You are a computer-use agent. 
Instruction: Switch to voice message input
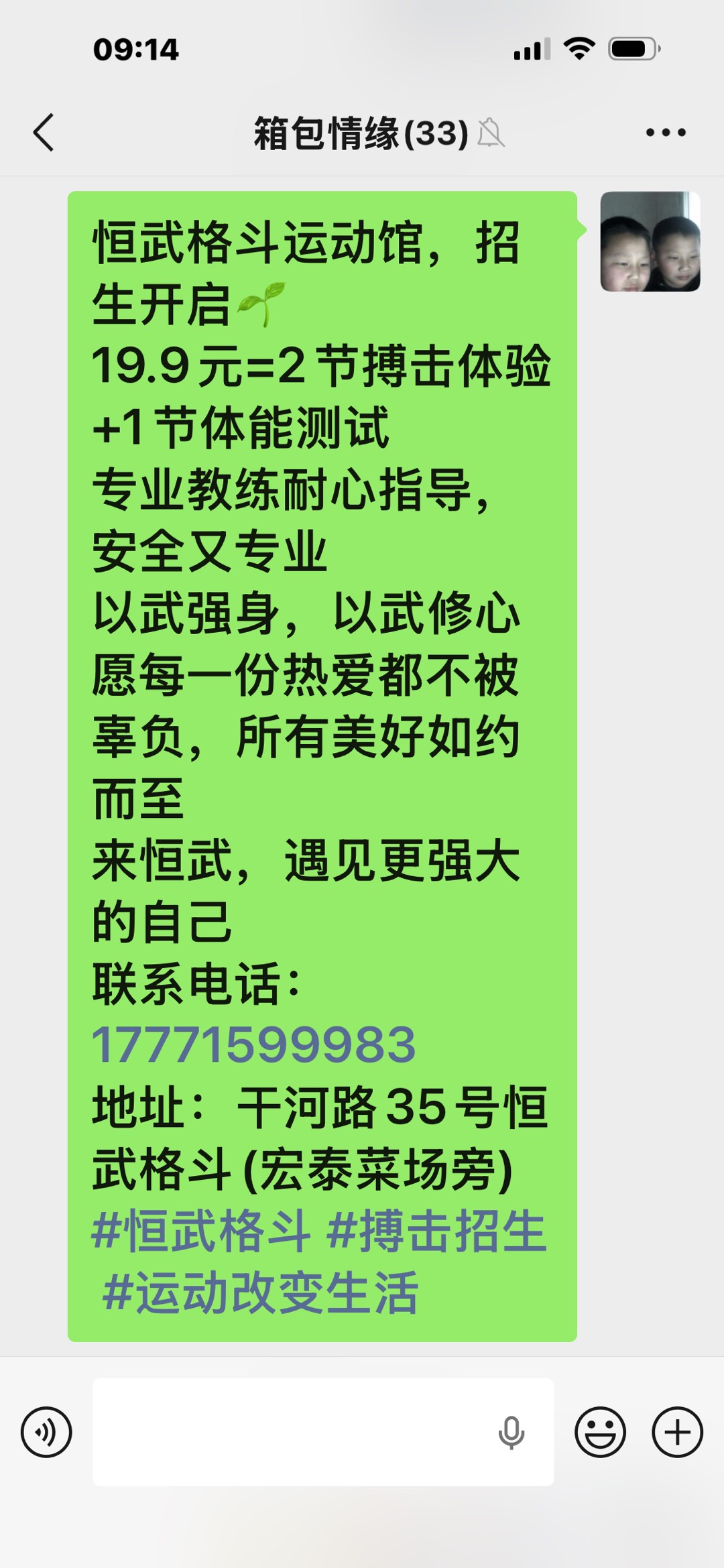pos(46,1432)
